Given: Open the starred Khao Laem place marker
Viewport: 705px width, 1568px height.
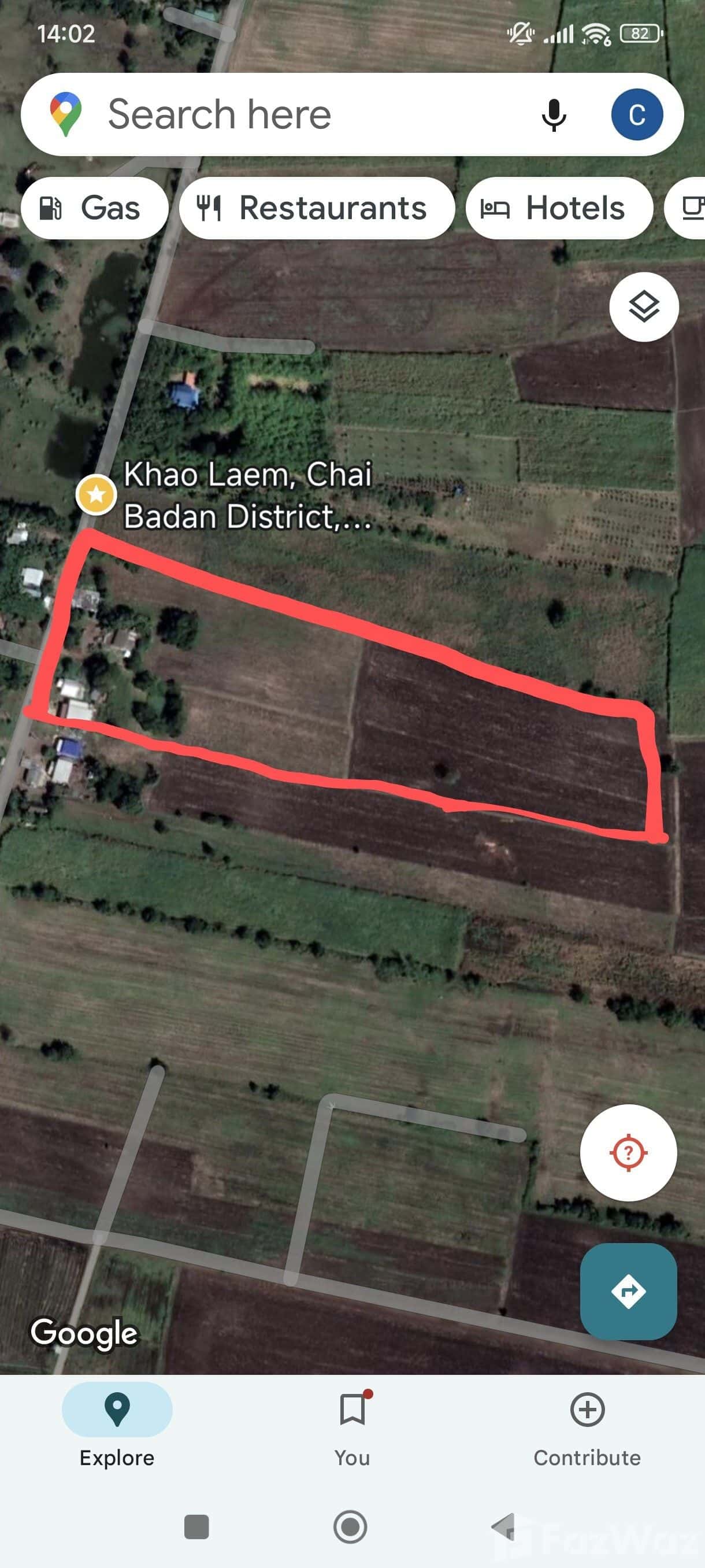Looking at the screenshot, I should coord(96,494).
